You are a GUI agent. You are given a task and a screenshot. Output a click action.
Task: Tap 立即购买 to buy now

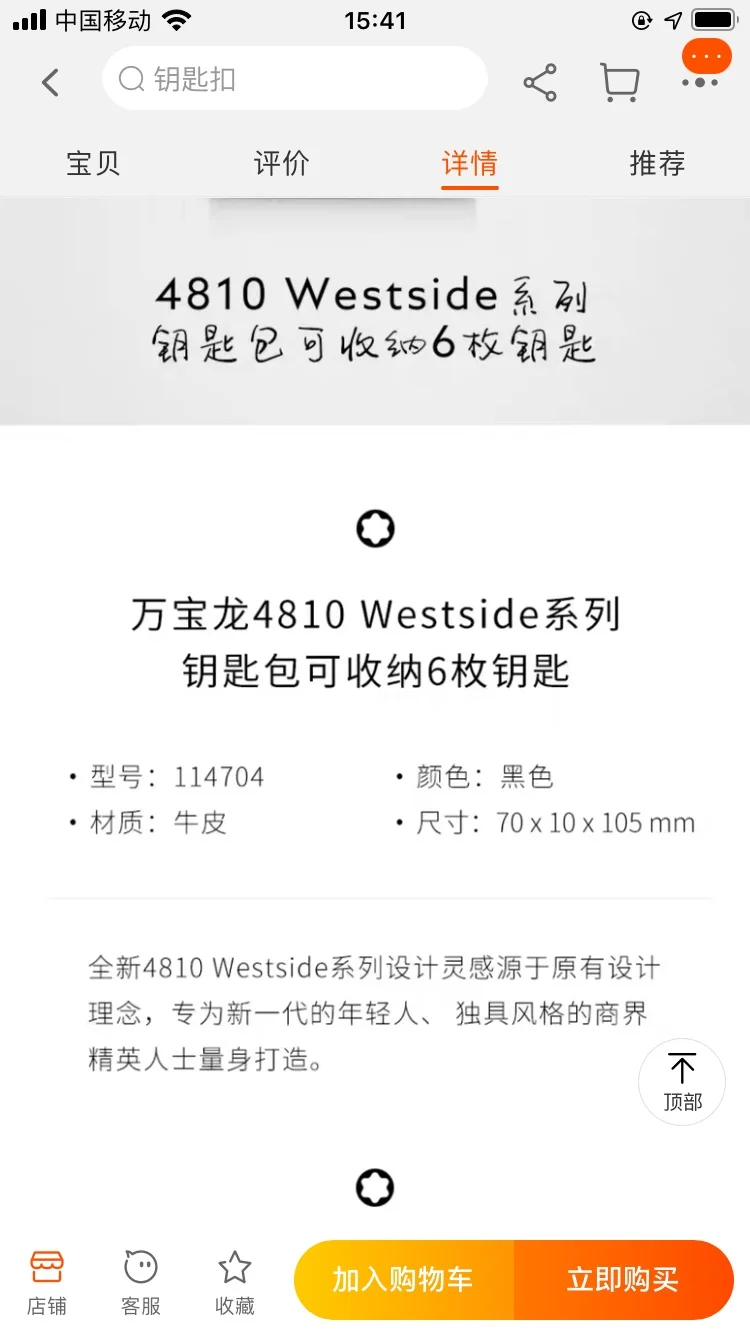click(623, 1280)
